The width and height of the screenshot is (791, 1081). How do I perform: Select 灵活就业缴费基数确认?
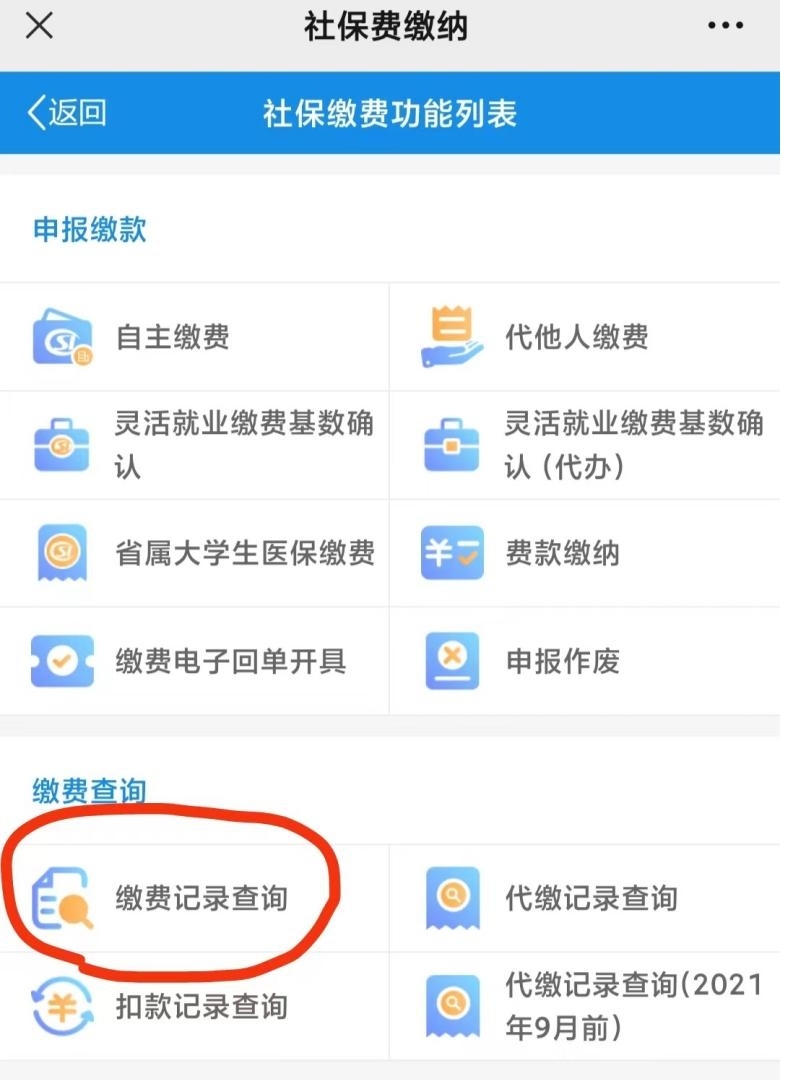coord(243,444)
